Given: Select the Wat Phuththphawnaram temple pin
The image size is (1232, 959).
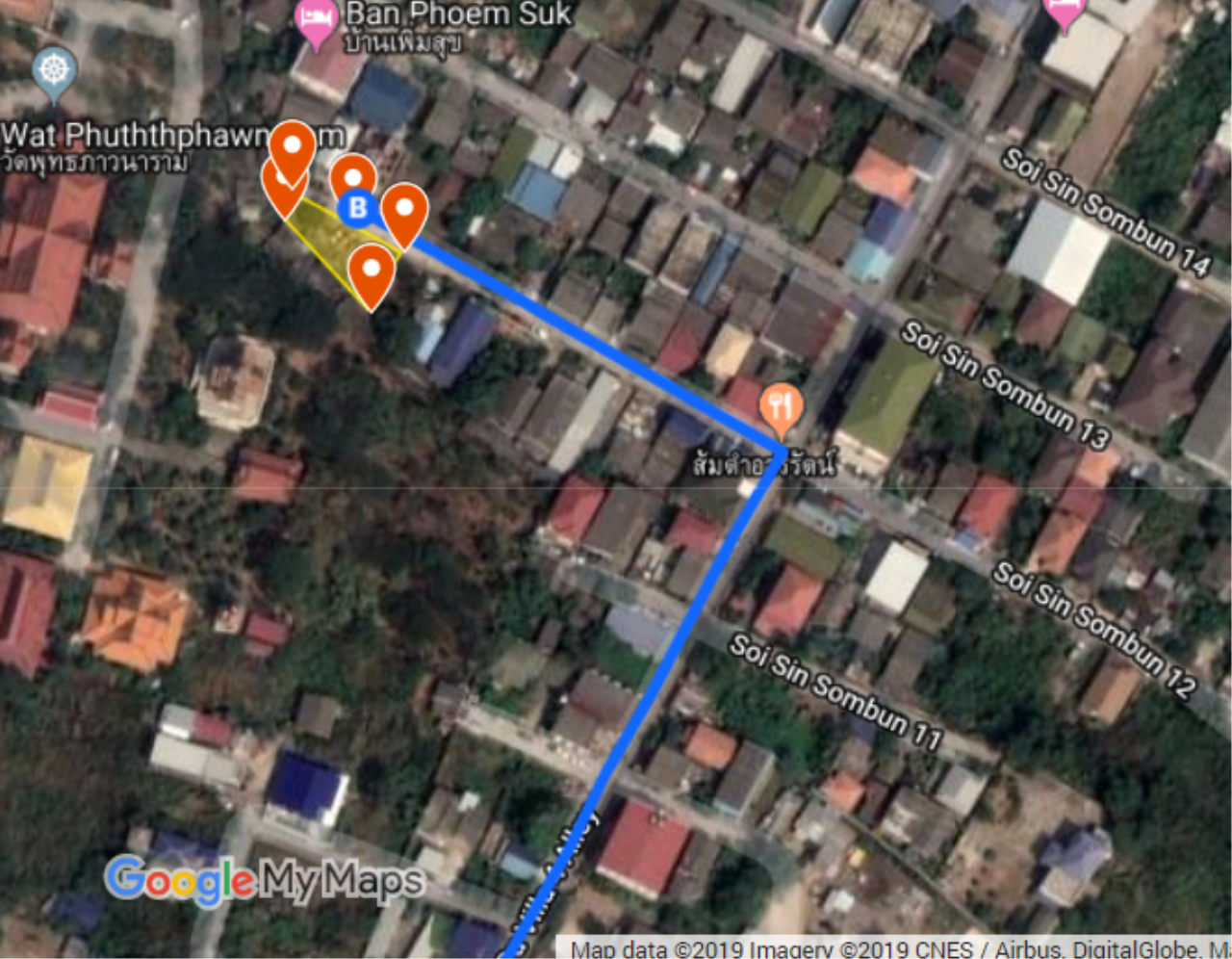Looking at the screenshot, I should tap(54, 71).
